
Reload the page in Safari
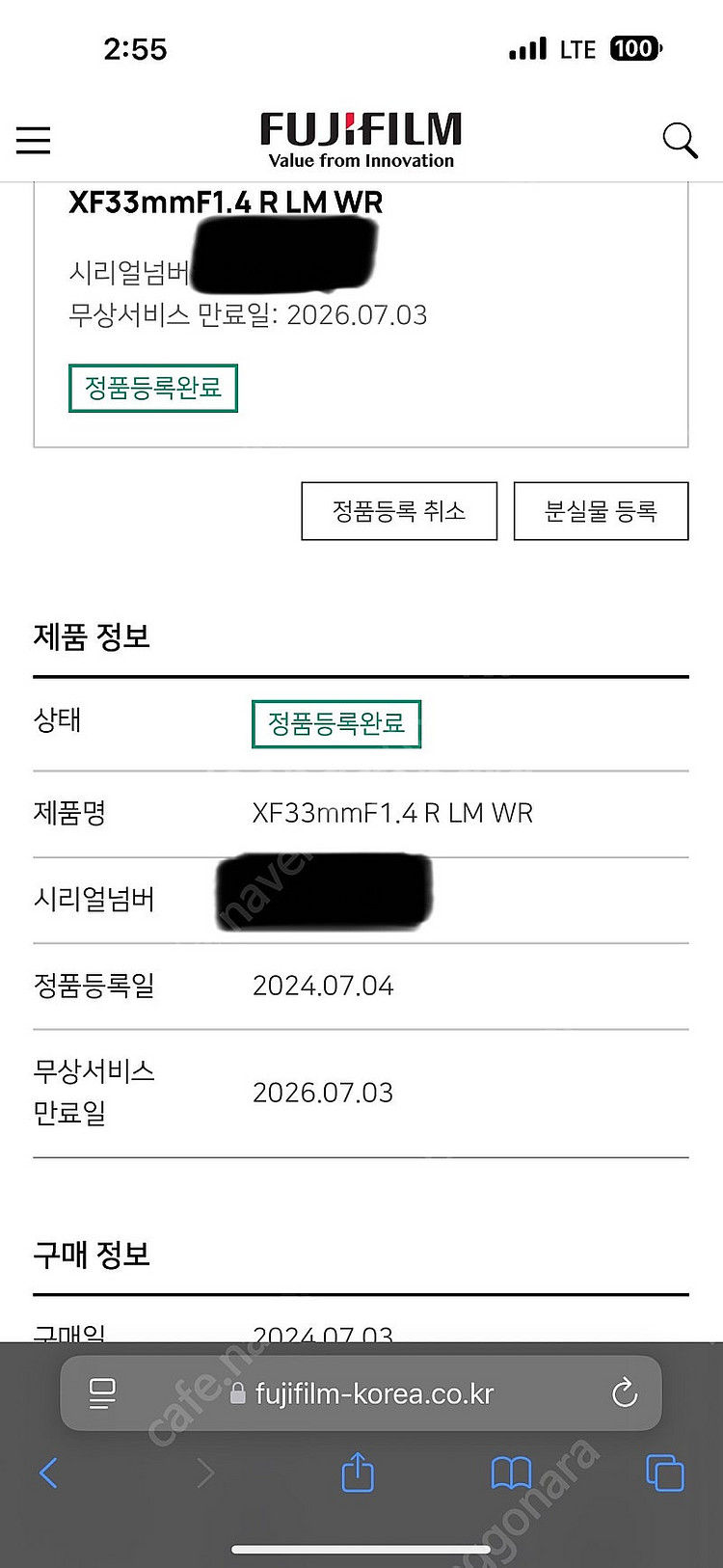[625, 1392]
